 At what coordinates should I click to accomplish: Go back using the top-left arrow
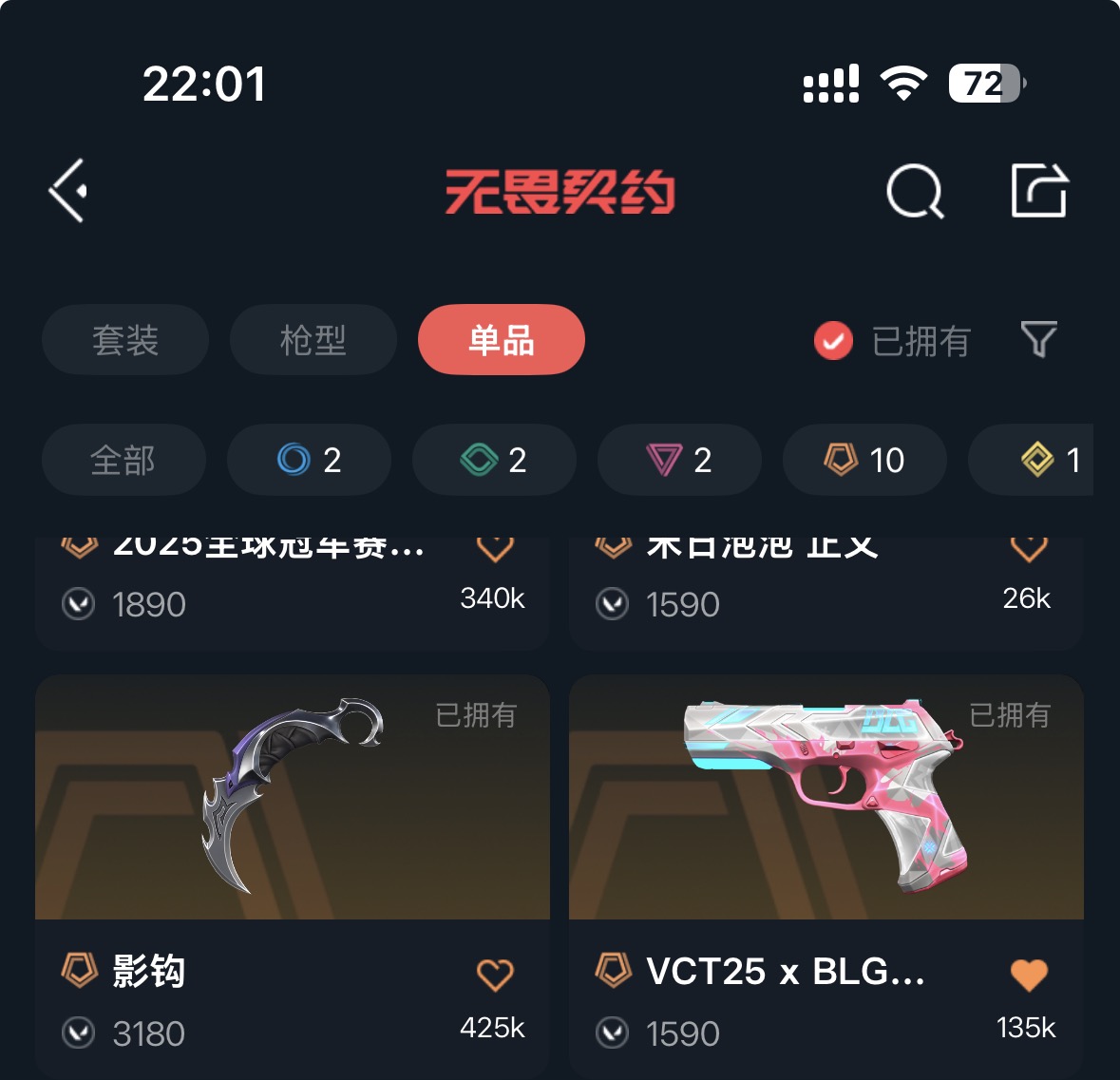pos(68,191)
